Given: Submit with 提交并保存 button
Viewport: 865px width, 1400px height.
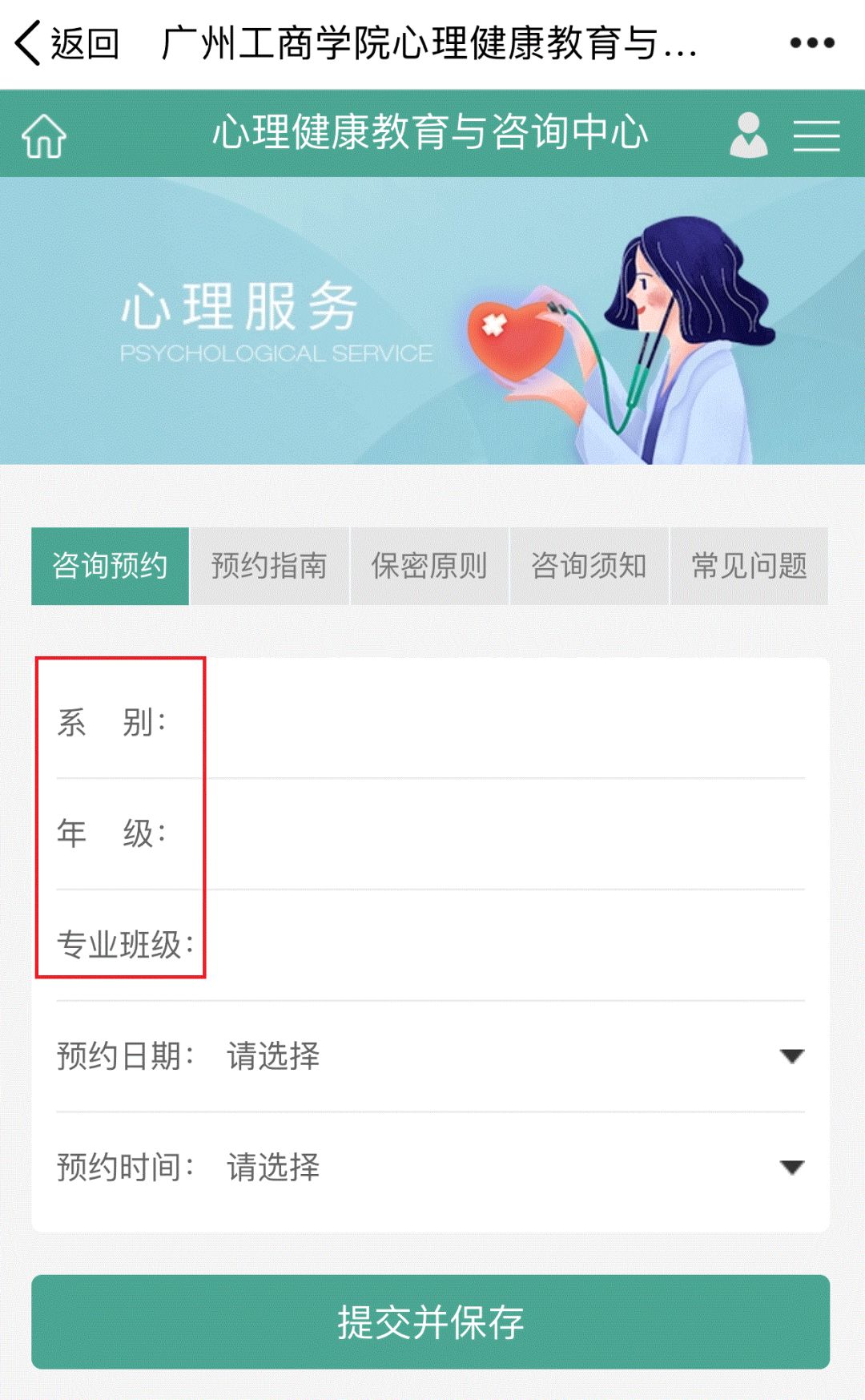Looking at the screenshot, I should [431, 1321].
